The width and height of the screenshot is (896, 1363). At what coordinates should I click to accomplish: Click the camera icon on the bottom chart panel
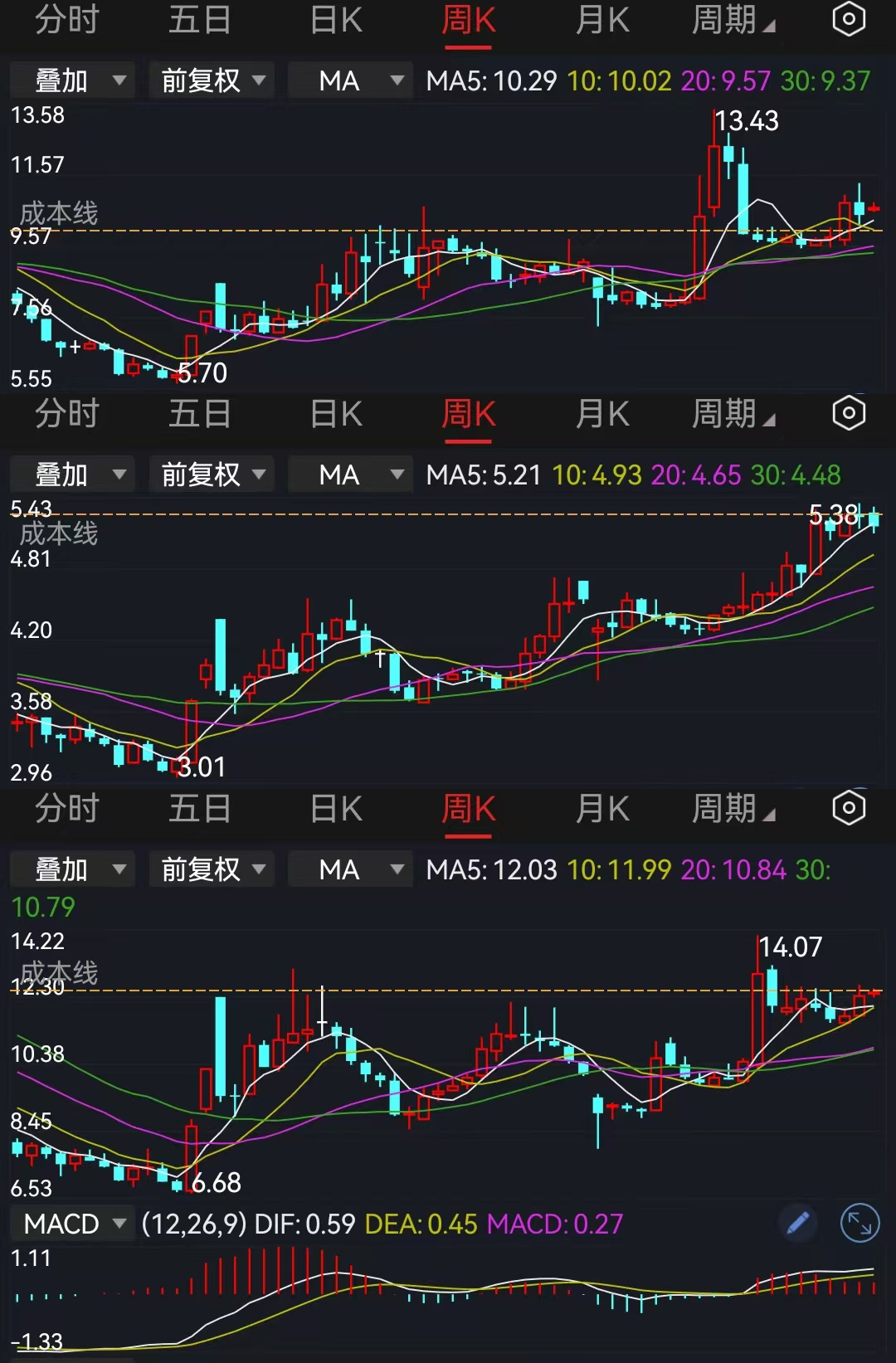pos(849,807)
